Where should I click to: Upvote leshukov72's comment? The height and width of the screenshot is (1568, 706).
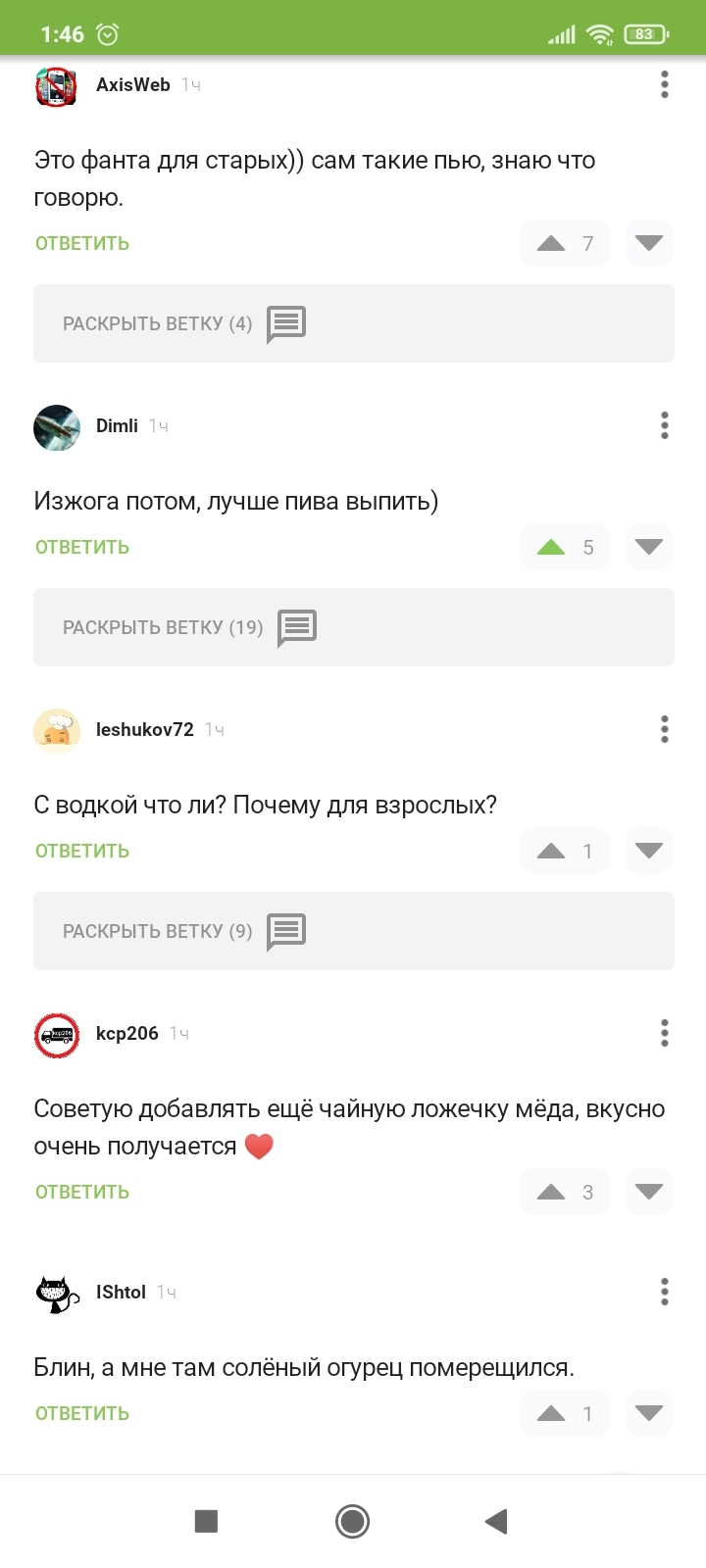551,851
